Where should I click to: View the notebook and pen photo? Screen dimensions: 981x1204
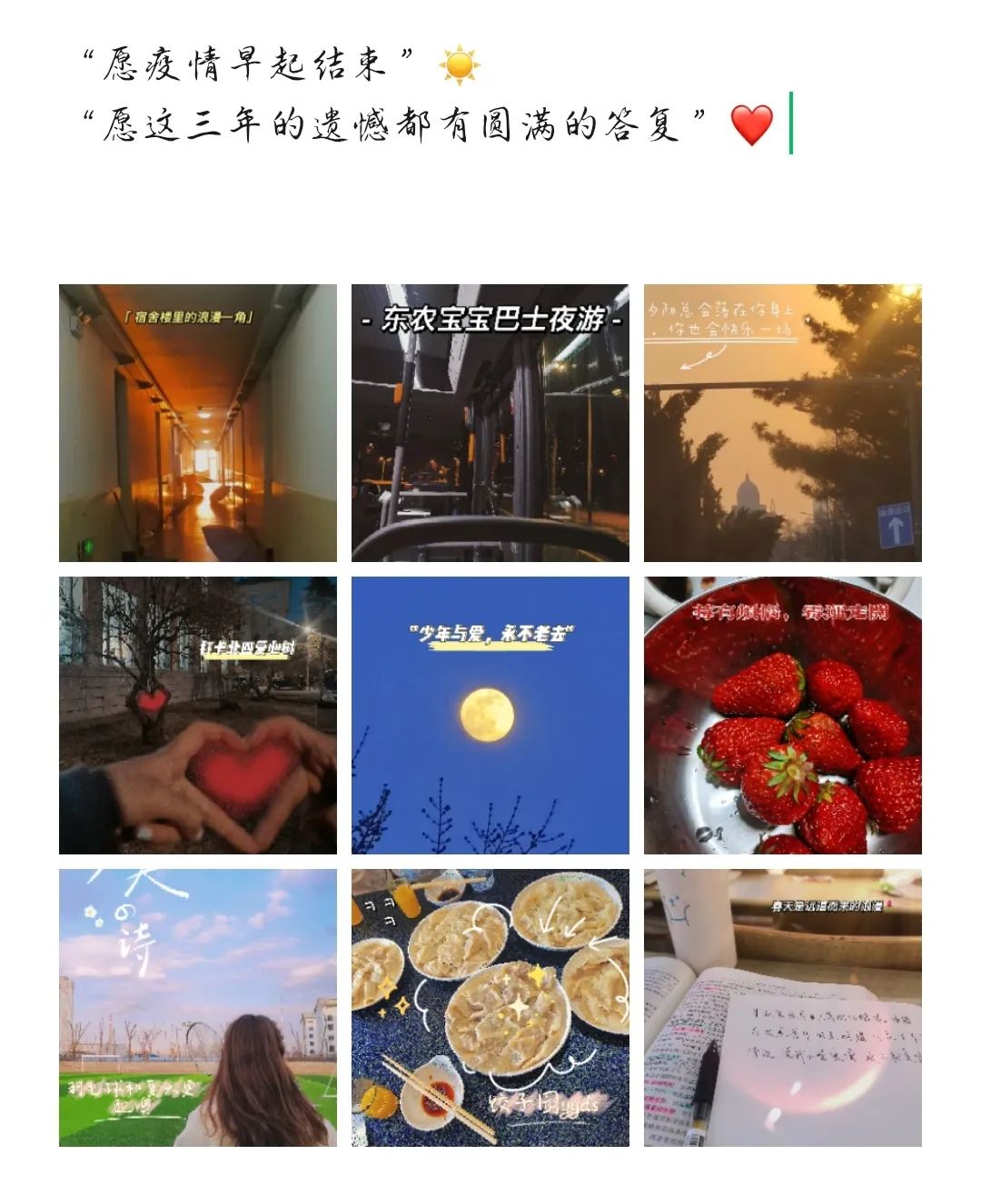(x=783, y=1008)
